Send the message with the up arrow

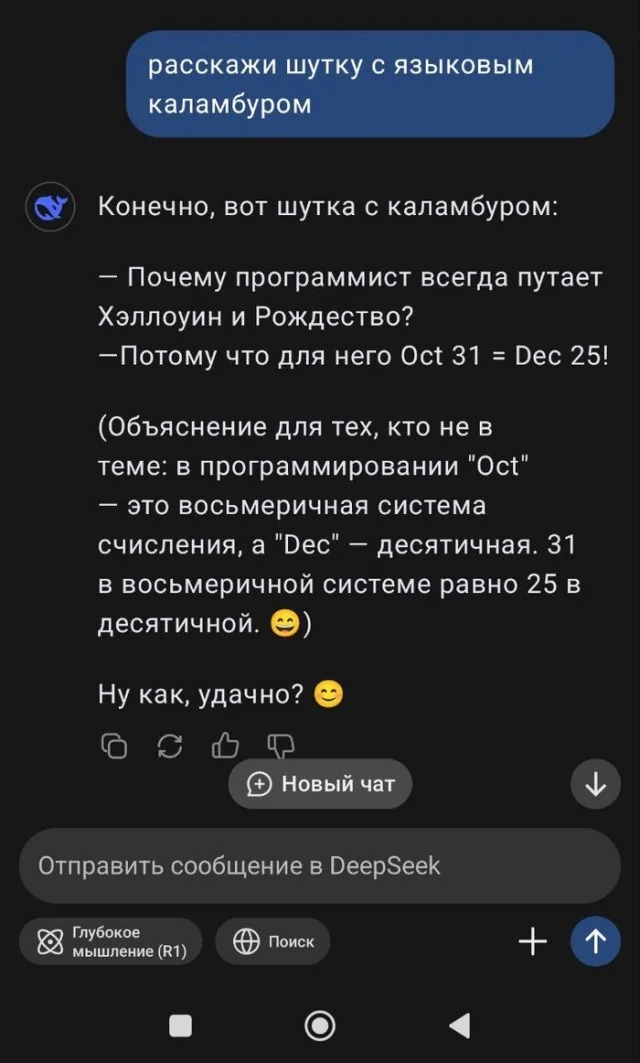click(x=595, y=941)
